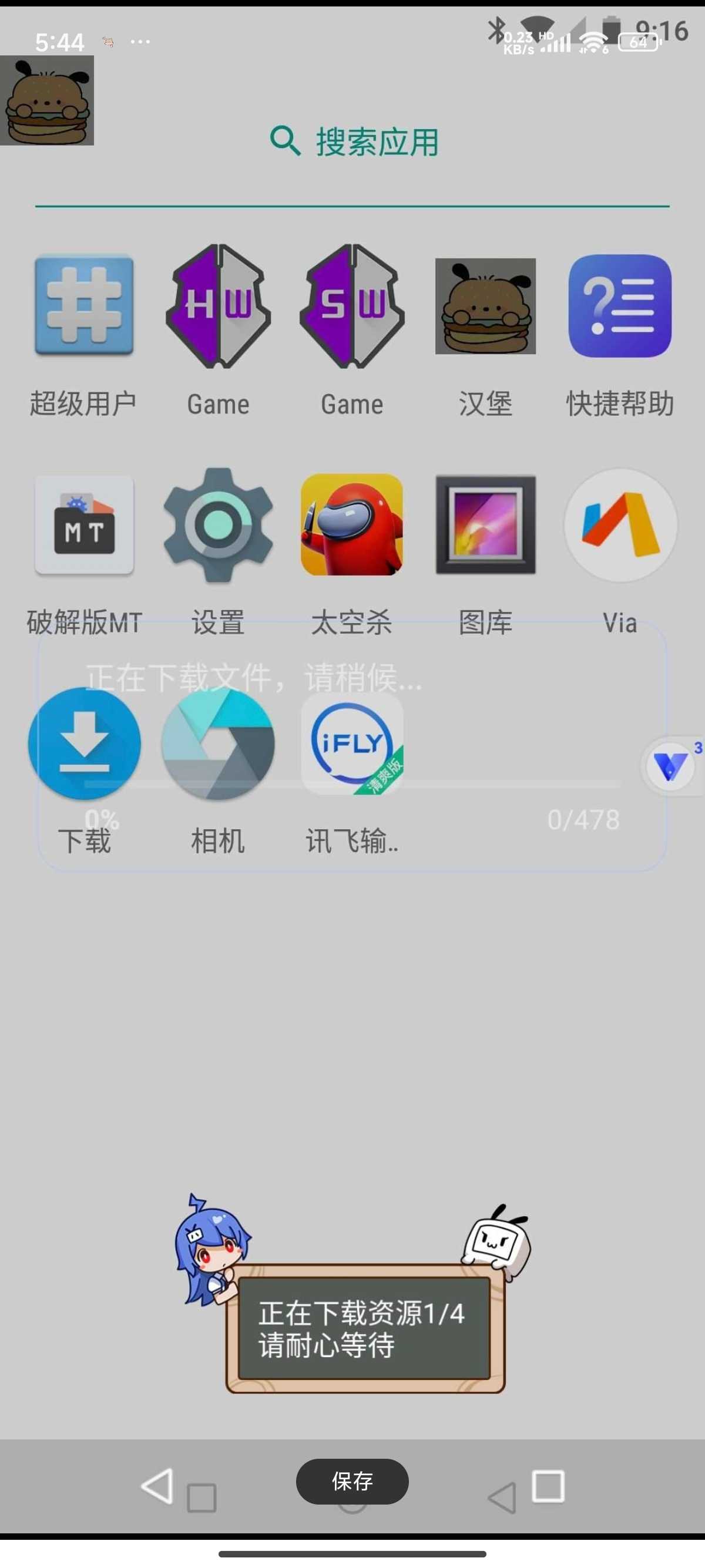Go back with the navigation back arrow
This screenshot has width=705, height=1568.
point(157,1486)
